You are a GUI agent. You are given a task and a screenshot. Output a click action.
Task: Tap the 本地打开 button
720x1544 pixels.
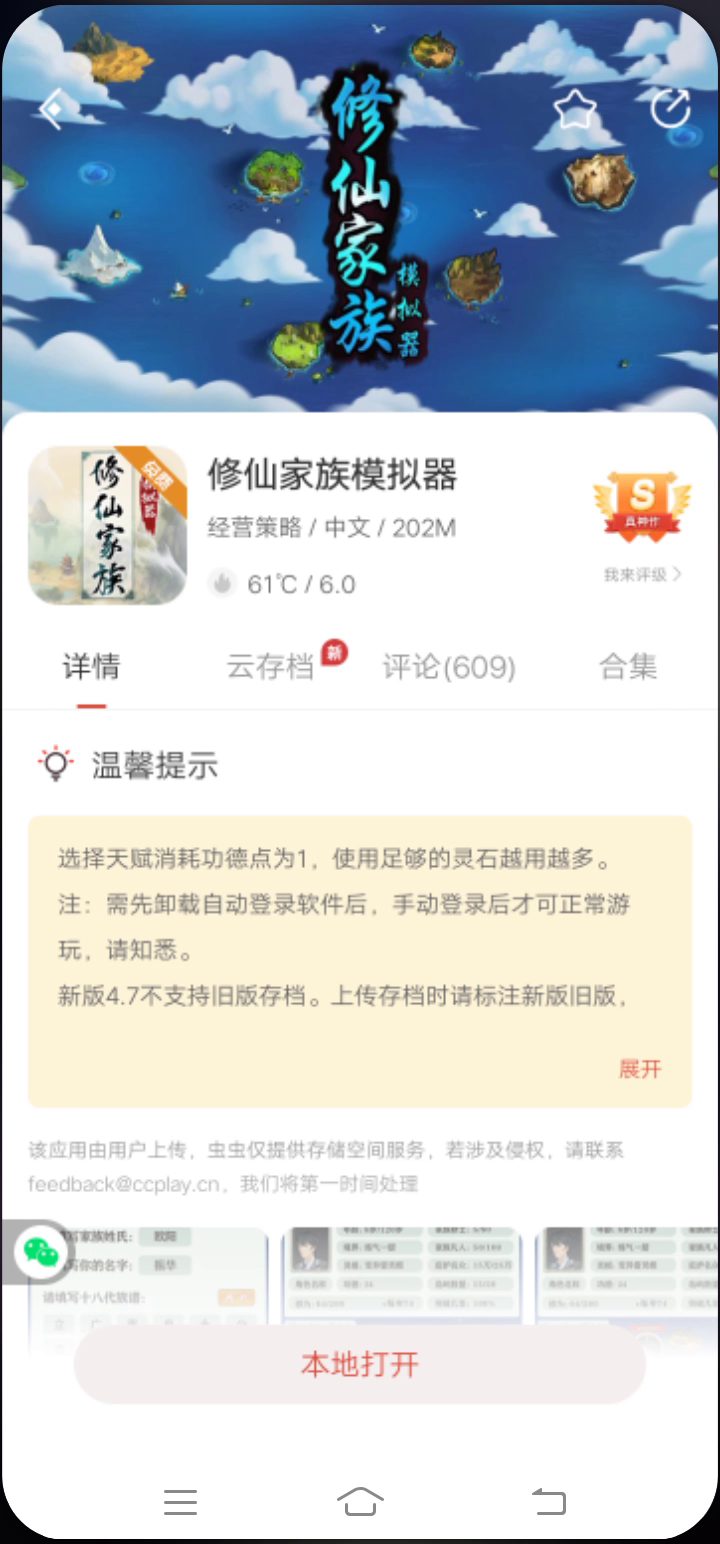(x=360, y=1365)
